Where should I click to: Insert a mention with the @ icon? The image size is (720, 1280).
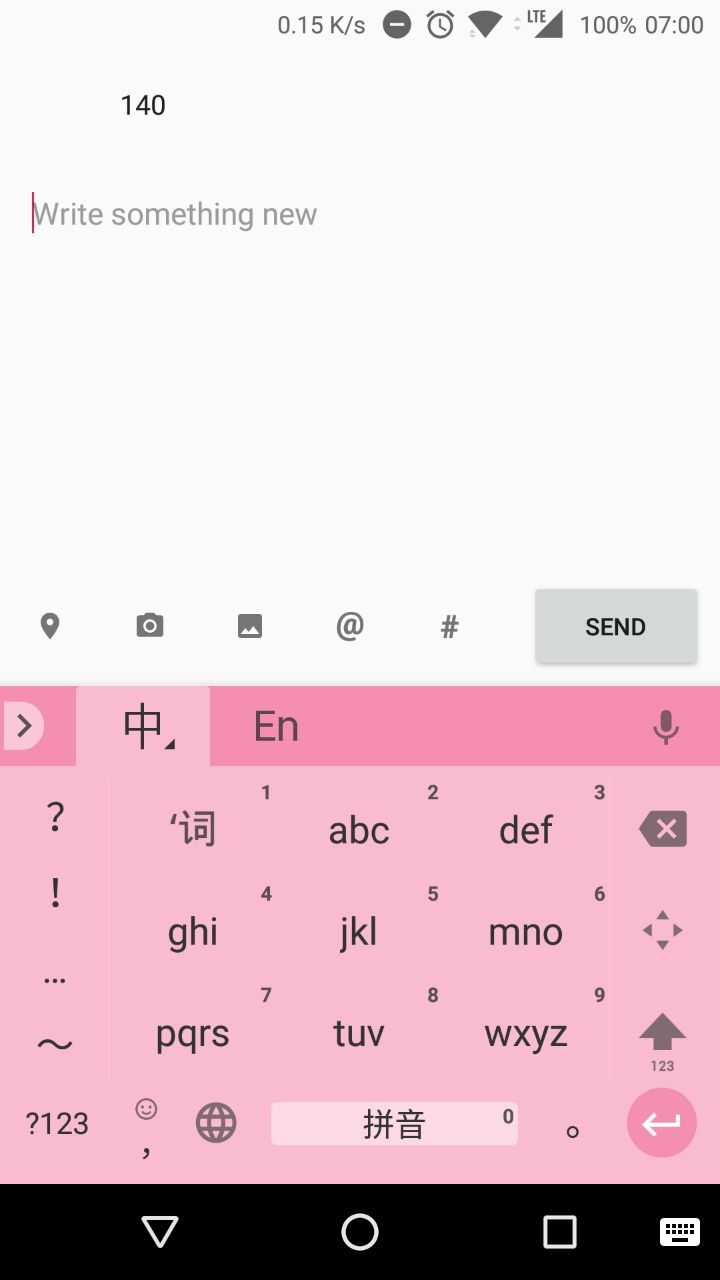pos(349,626)
